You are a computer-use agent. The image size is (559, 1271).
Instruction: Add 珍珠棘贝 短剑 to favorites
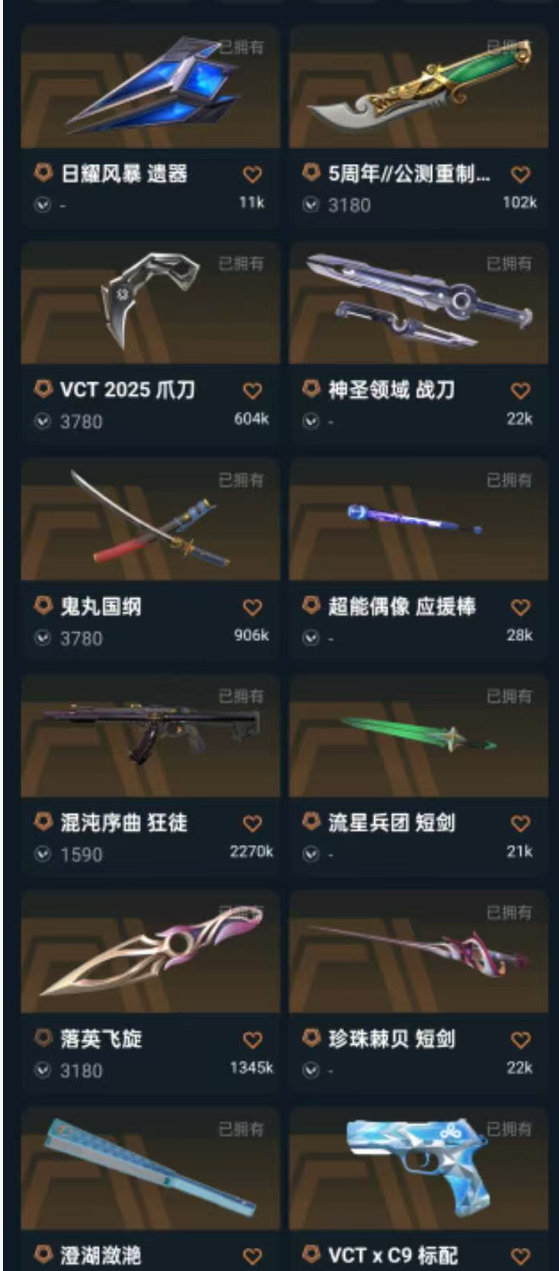point(521,1040)
